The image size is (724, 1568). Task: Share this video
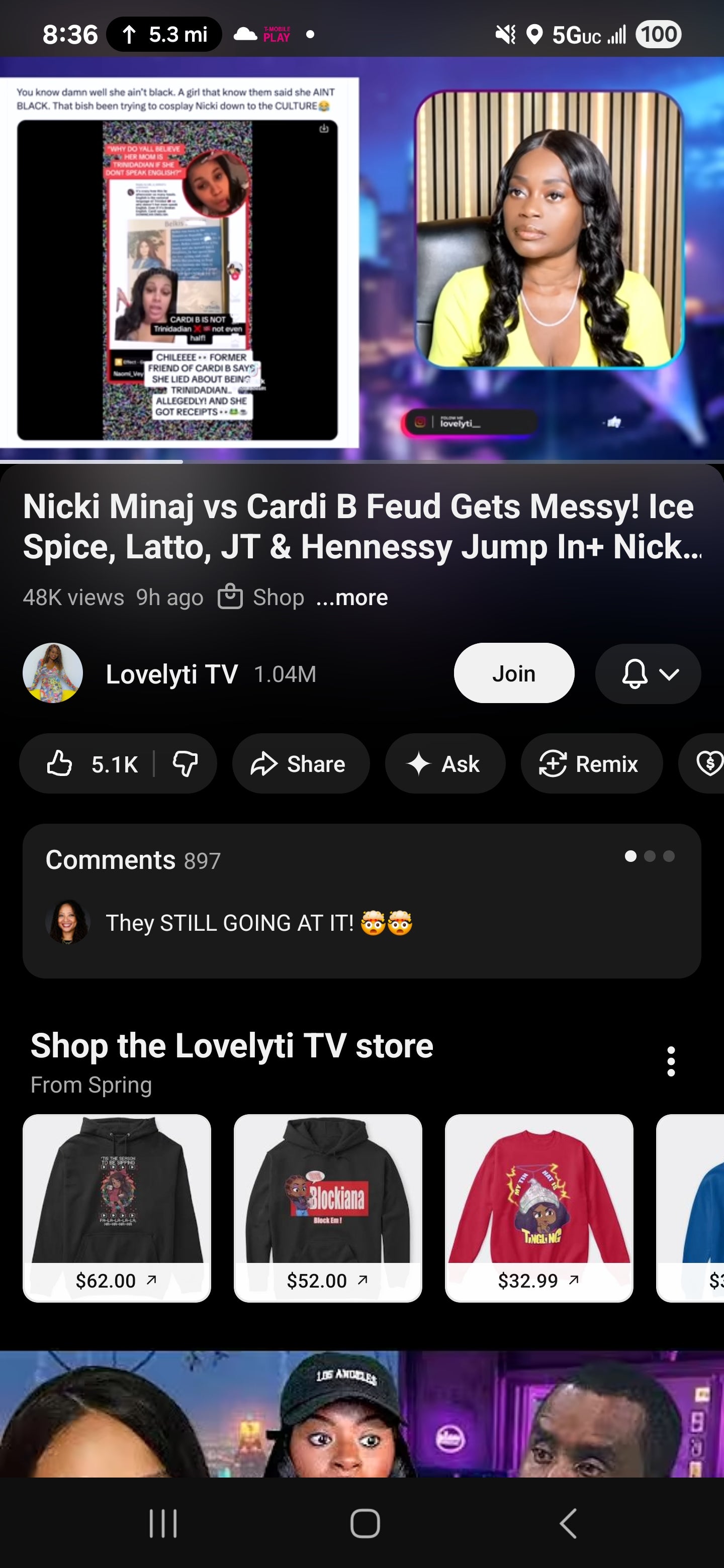click(x=301, y=763)
